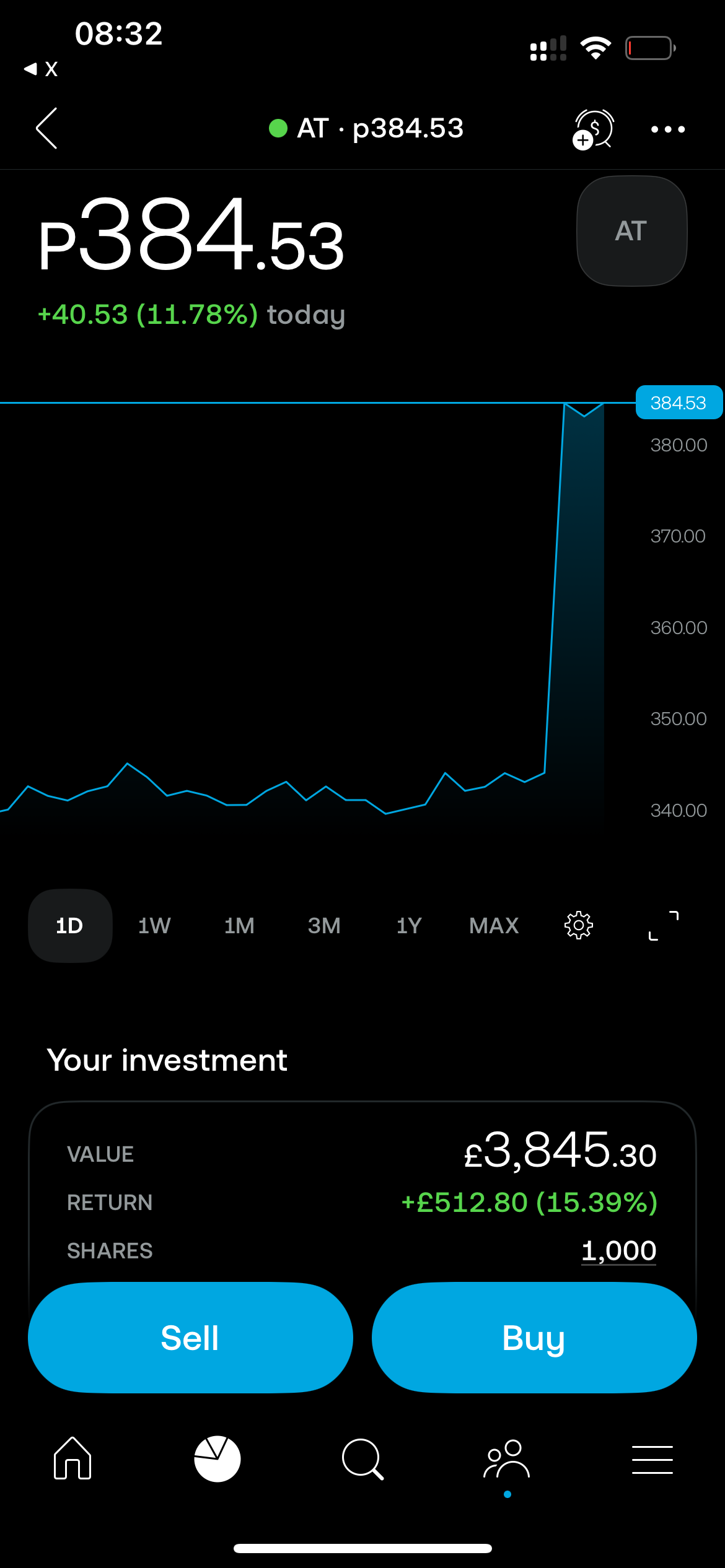This screenshot has height=1568, width=725.
Task: Open the community people tab
Action: pyautogui.click(x=507, y=1459)
